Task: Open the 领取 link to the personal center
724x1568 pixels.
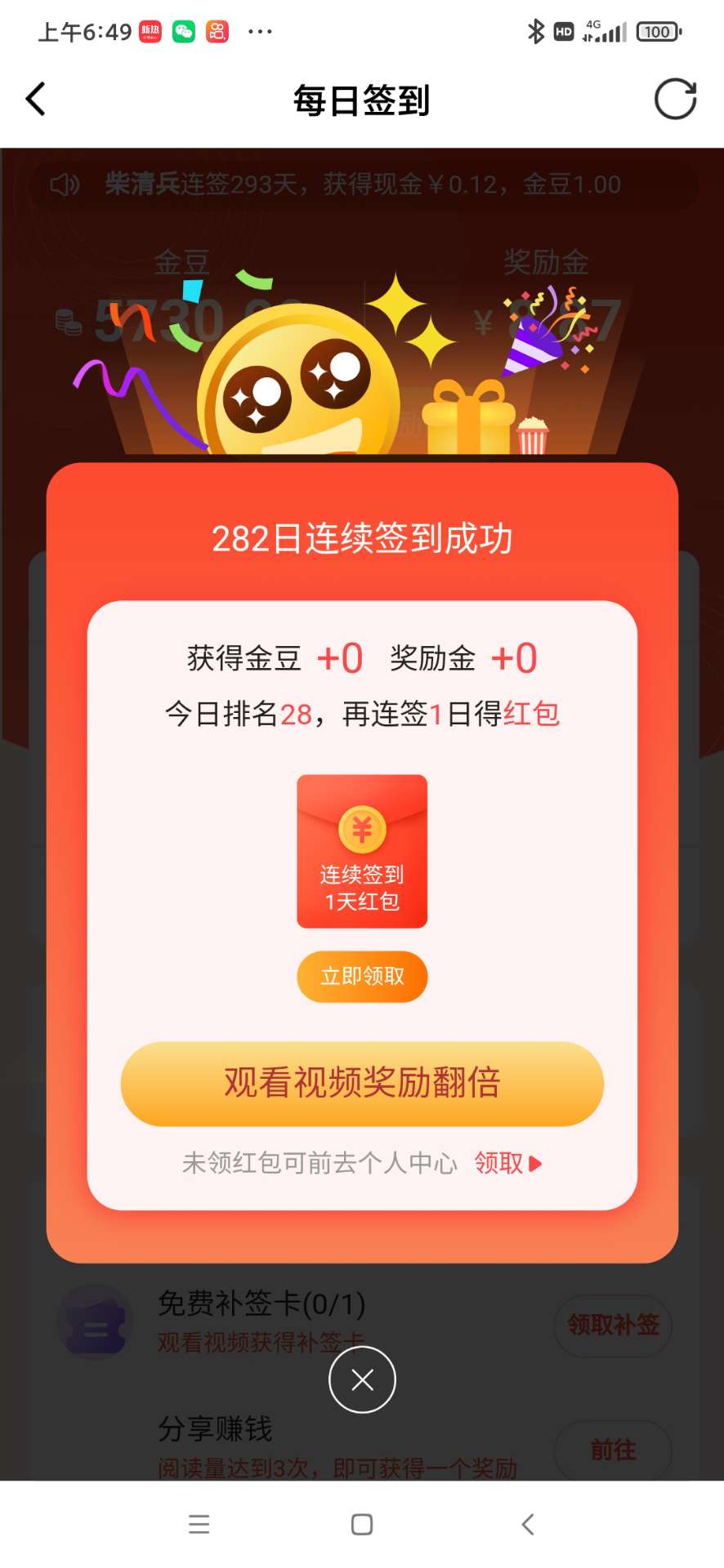Action: [507, 1163]
